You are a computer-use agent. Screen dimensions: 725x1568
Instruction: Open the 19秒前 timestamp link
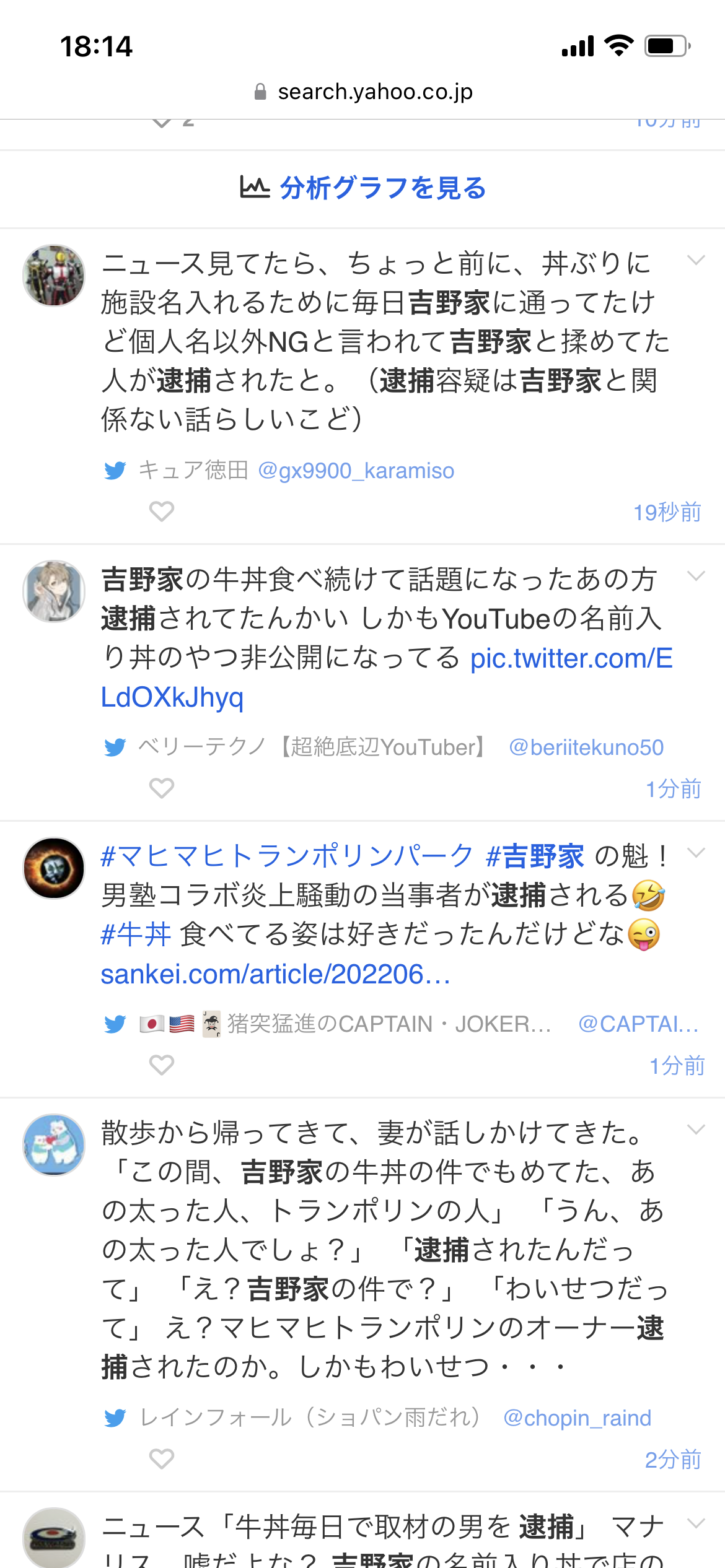pyautogui.click(x=667, y=513)
